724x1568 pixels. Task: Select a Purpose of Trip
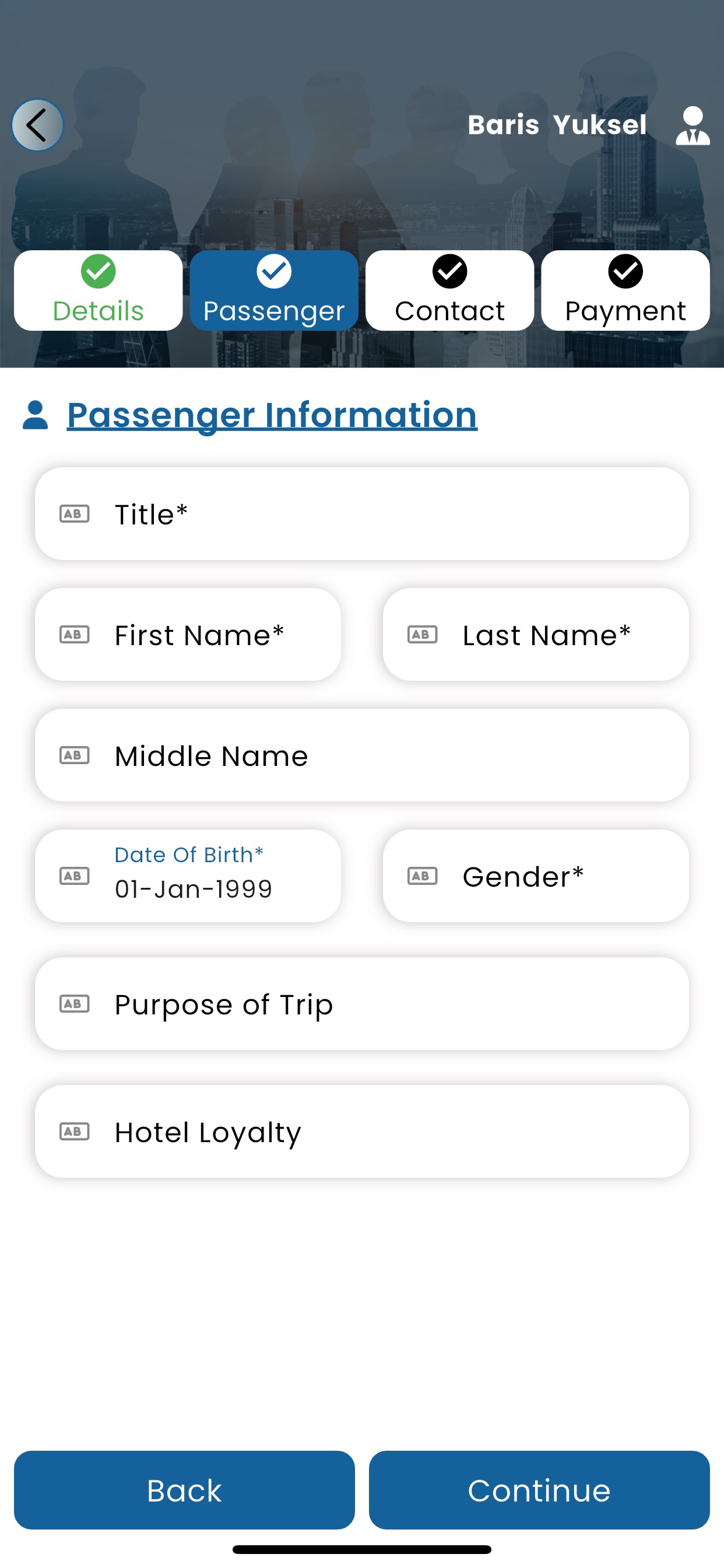click(362, 1003)
